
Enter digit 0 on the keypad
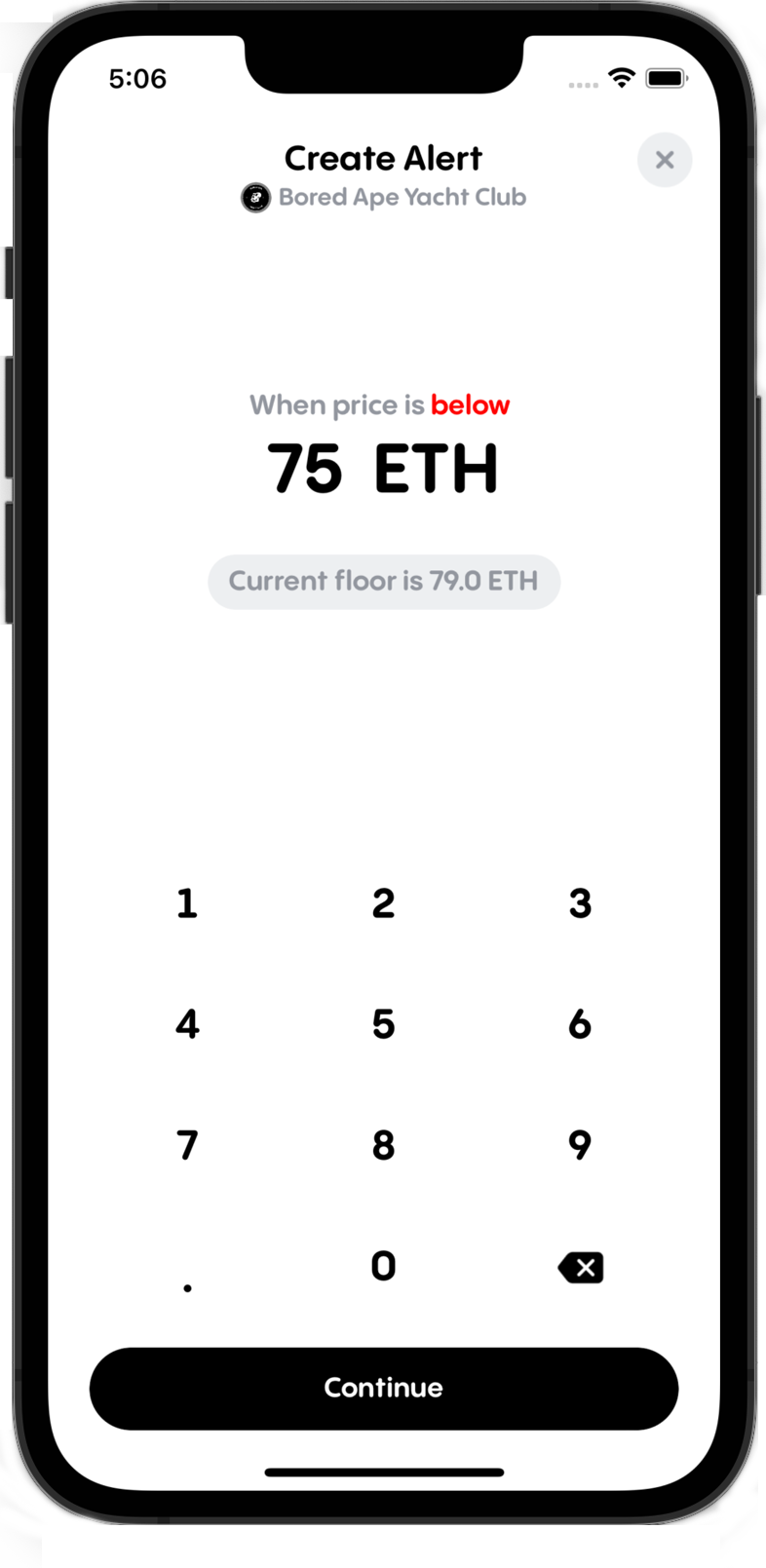click(x=384, y=1266)
